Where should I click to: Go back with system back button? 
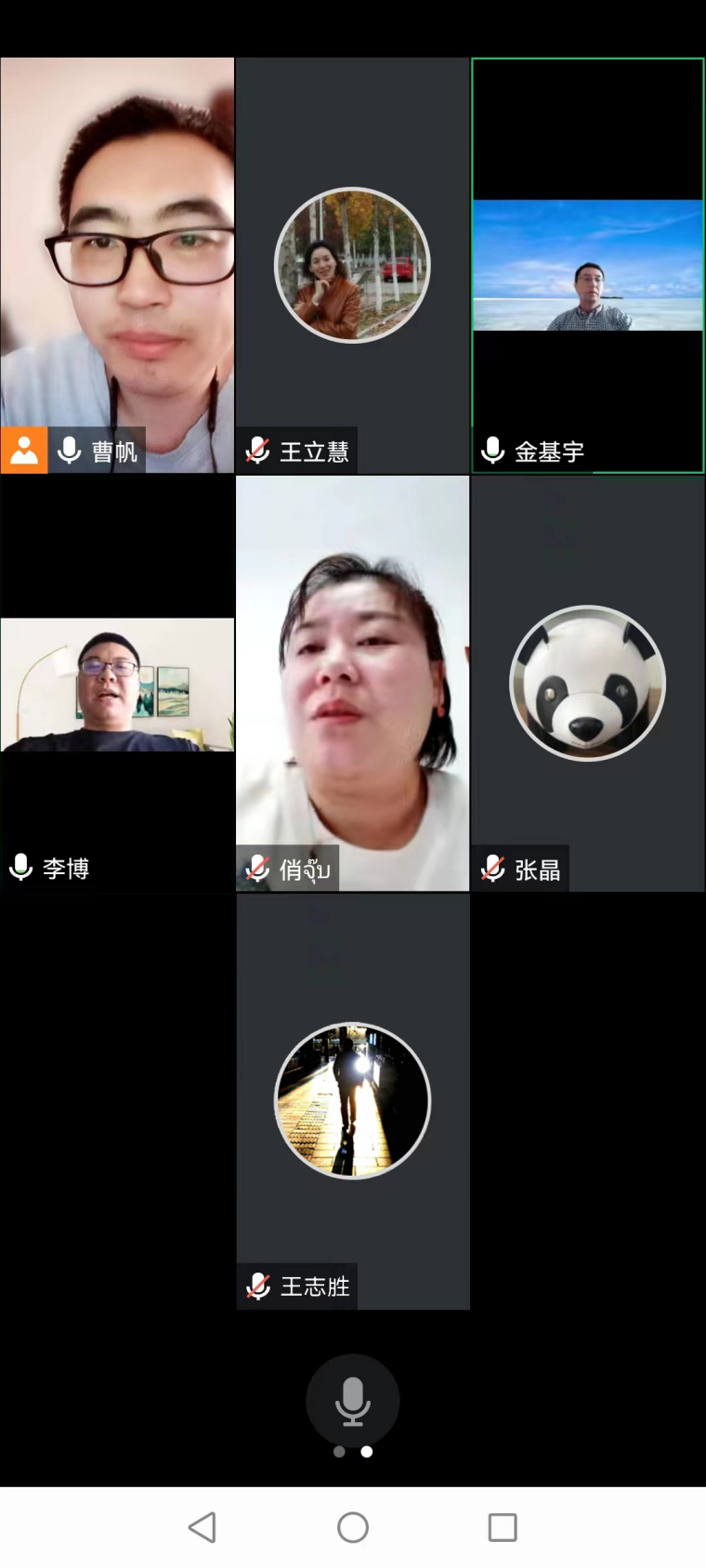203,1527
